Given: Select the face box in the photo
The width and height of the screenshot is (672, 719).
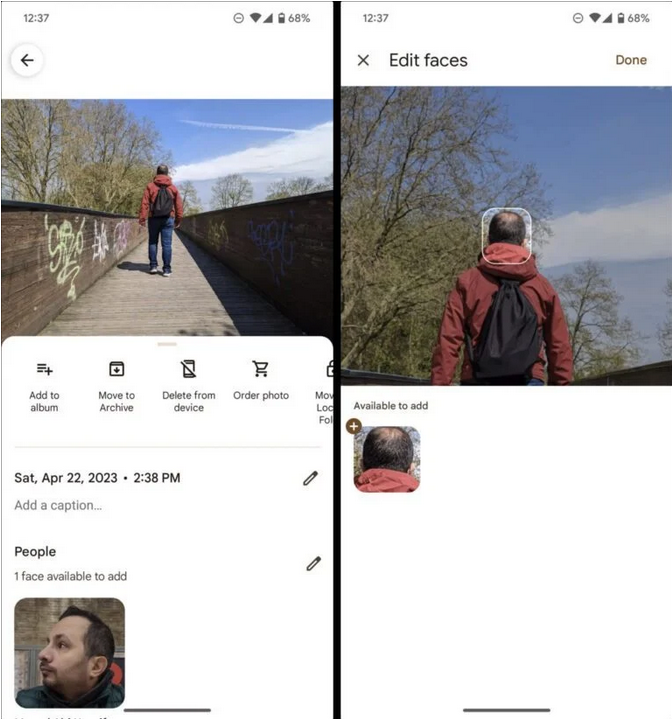Looking at the screenshot, I should pos(505,235).
